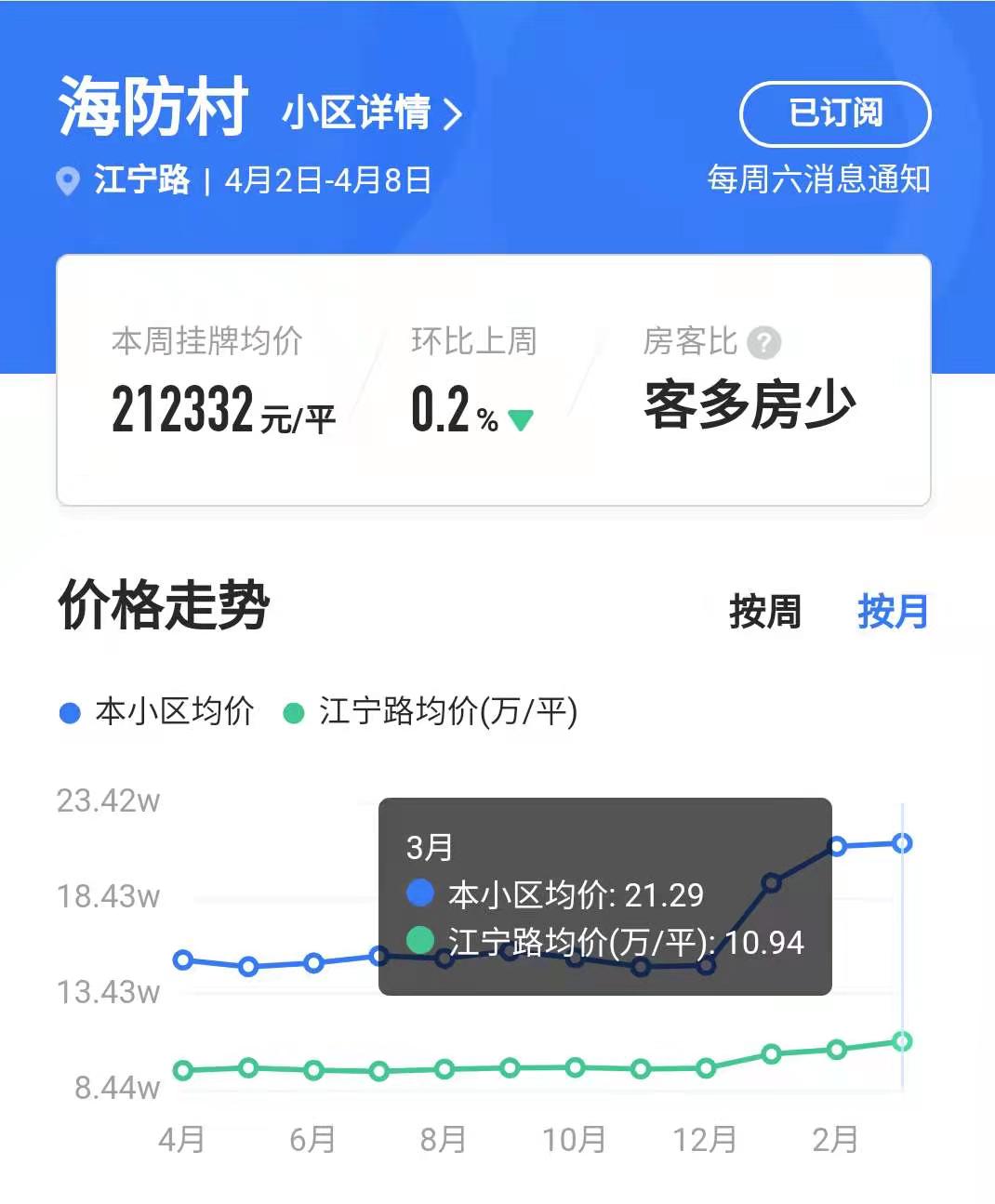This screenshot has width=995, height=1204.
Task: Click the green data point icon in tooltip
Action: 418,942
